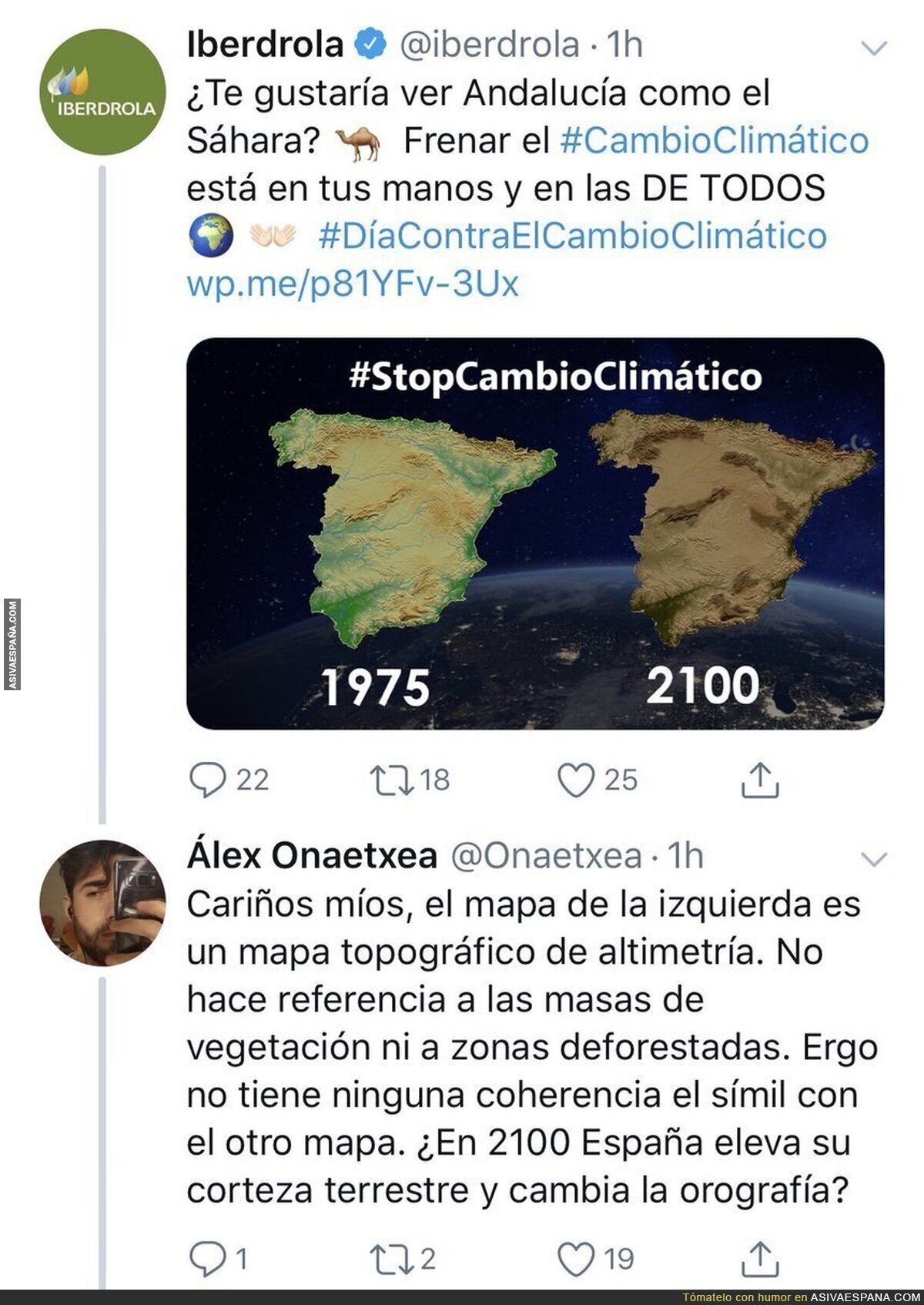Open the @iberdrola handle
The height and width of the screenshot is (1305, 924).
[x=489, y=45]
